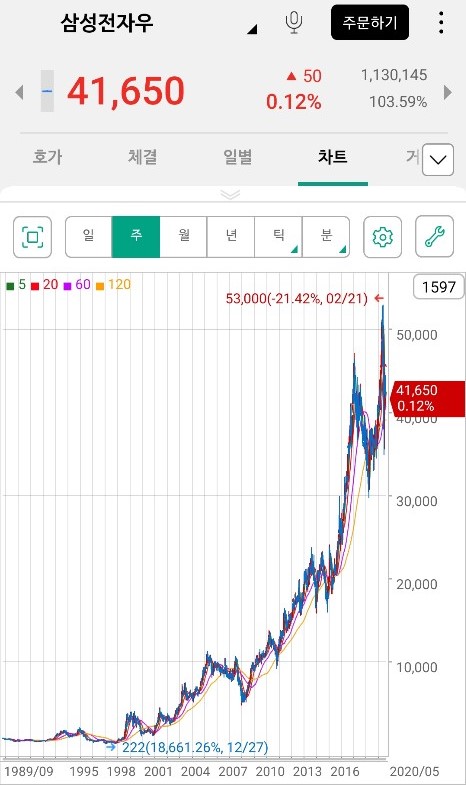This screenshot has width=466, height=785.
Task: Select the 월 monthly chart period
Action: (184, 237)
